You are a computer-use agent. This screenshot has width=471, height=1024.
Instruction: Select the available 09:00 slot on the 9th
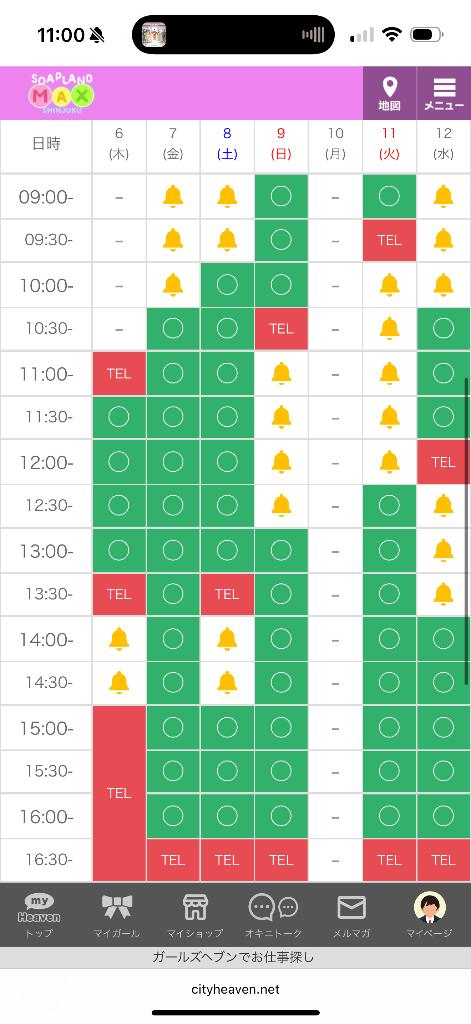pyautogui.click(x=281, y=196)
